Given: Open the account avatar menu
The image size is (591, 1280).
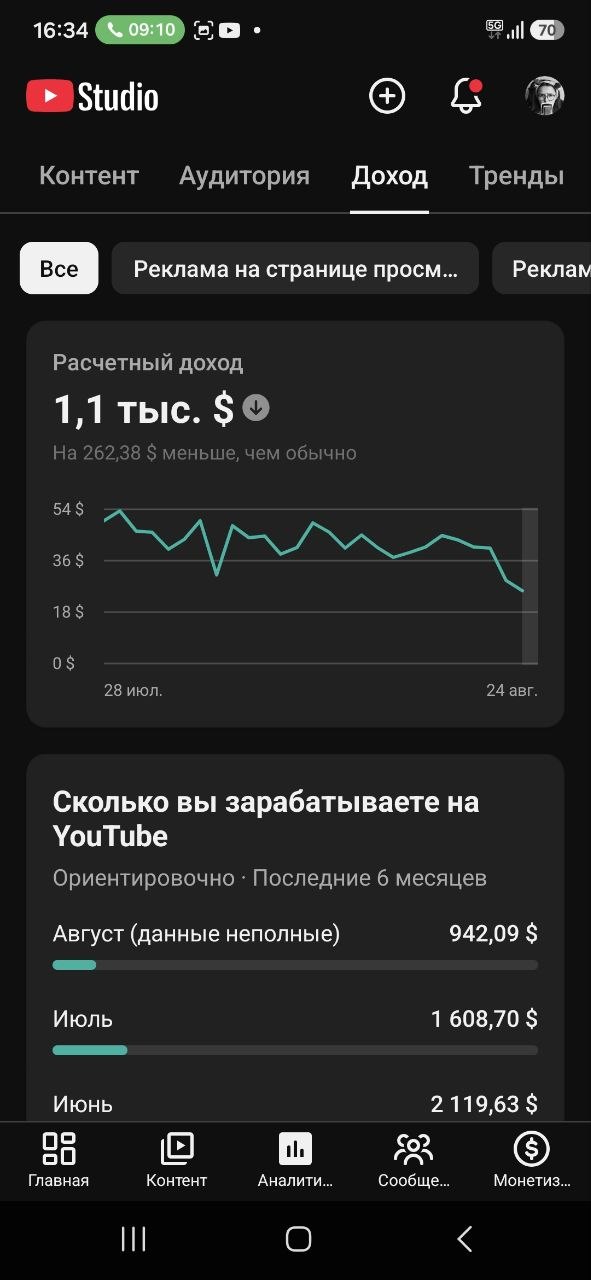Looking at the screenshot, I should (x=545, y=96).
